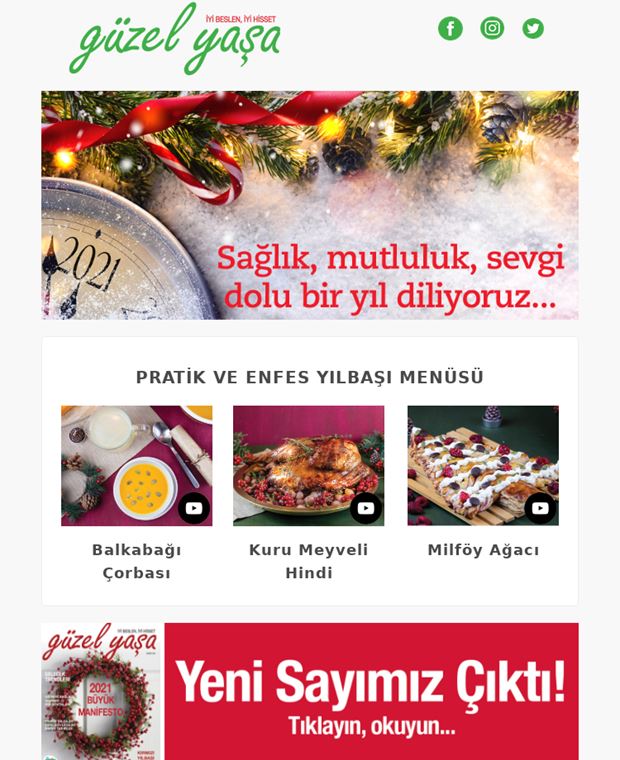Play the Milföy Ağacı recipe video

click(540, 508)
